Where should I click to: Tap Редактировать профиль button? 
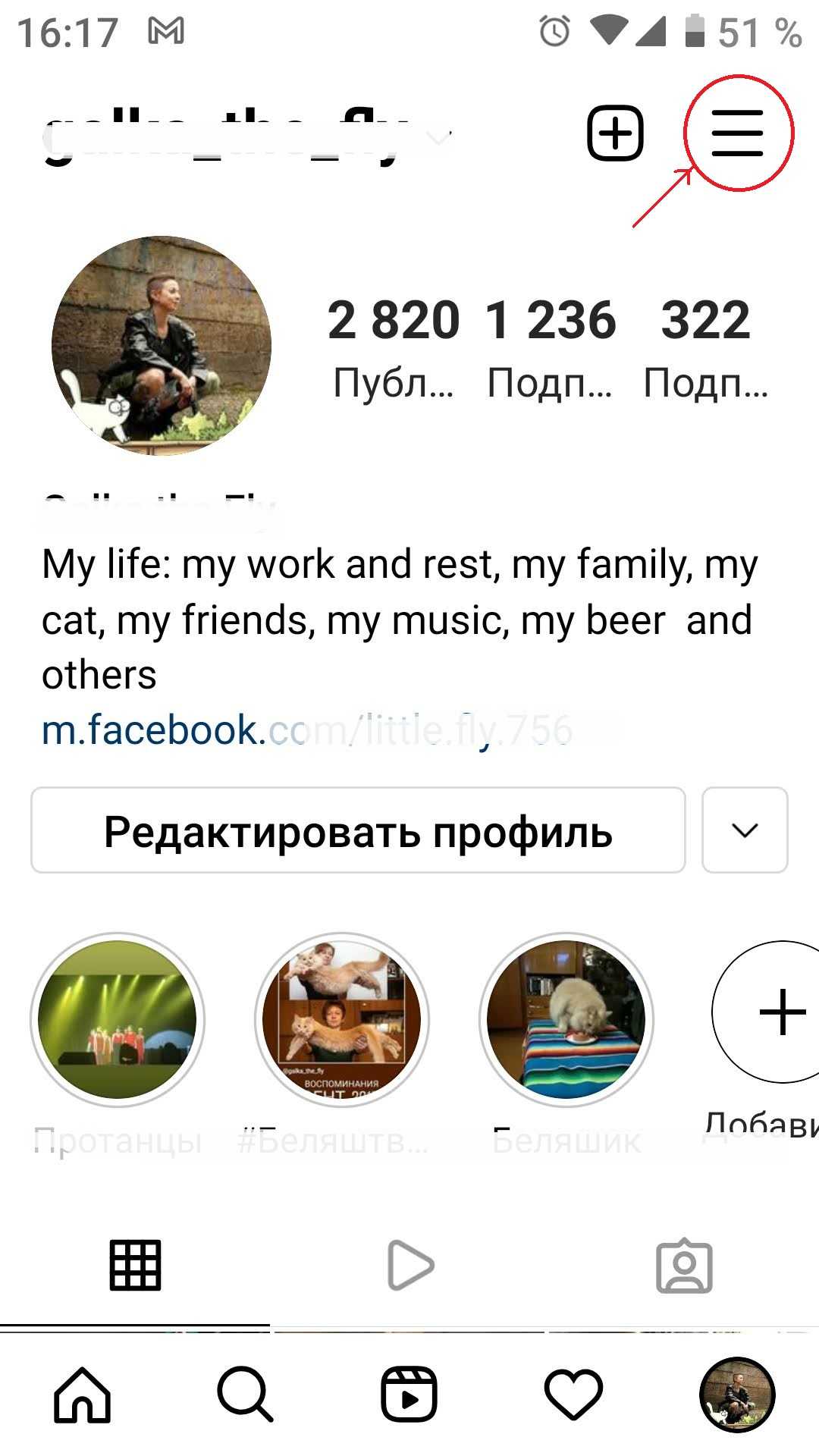[x=358, y=831]
